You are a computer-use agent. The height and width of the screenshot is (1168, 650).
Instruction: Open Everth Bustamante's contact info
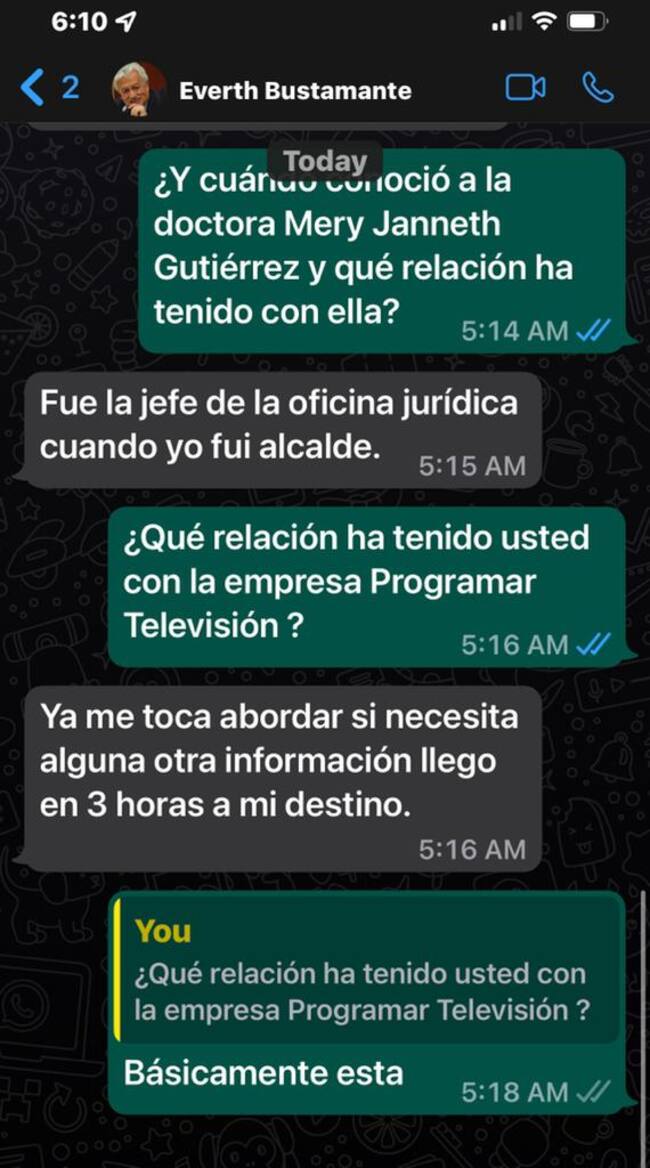[x=295, y=91]
